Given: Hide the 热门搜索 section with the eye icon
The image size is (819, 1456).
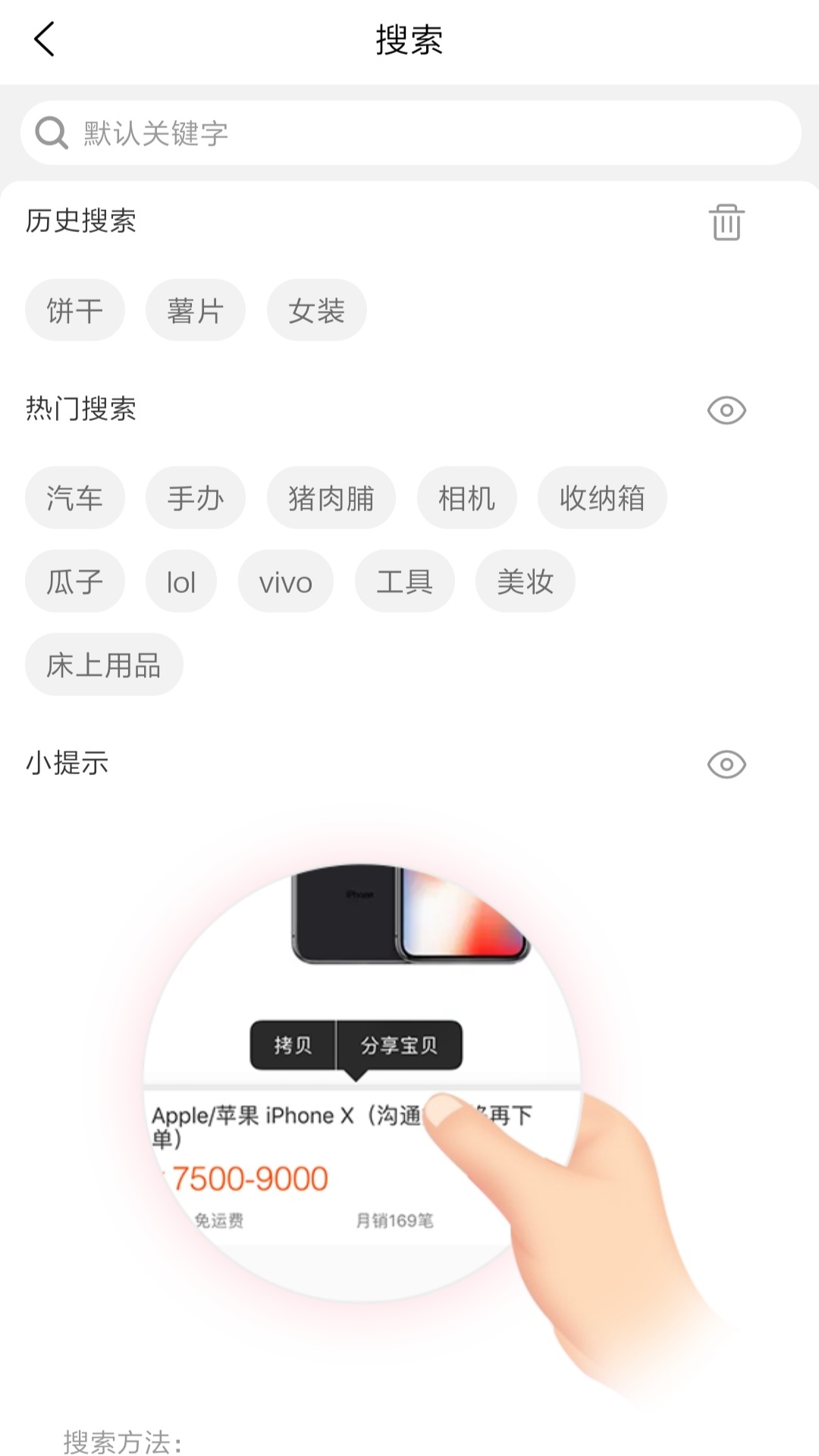Looking at the screenshot, I should [x=726, y=410].
